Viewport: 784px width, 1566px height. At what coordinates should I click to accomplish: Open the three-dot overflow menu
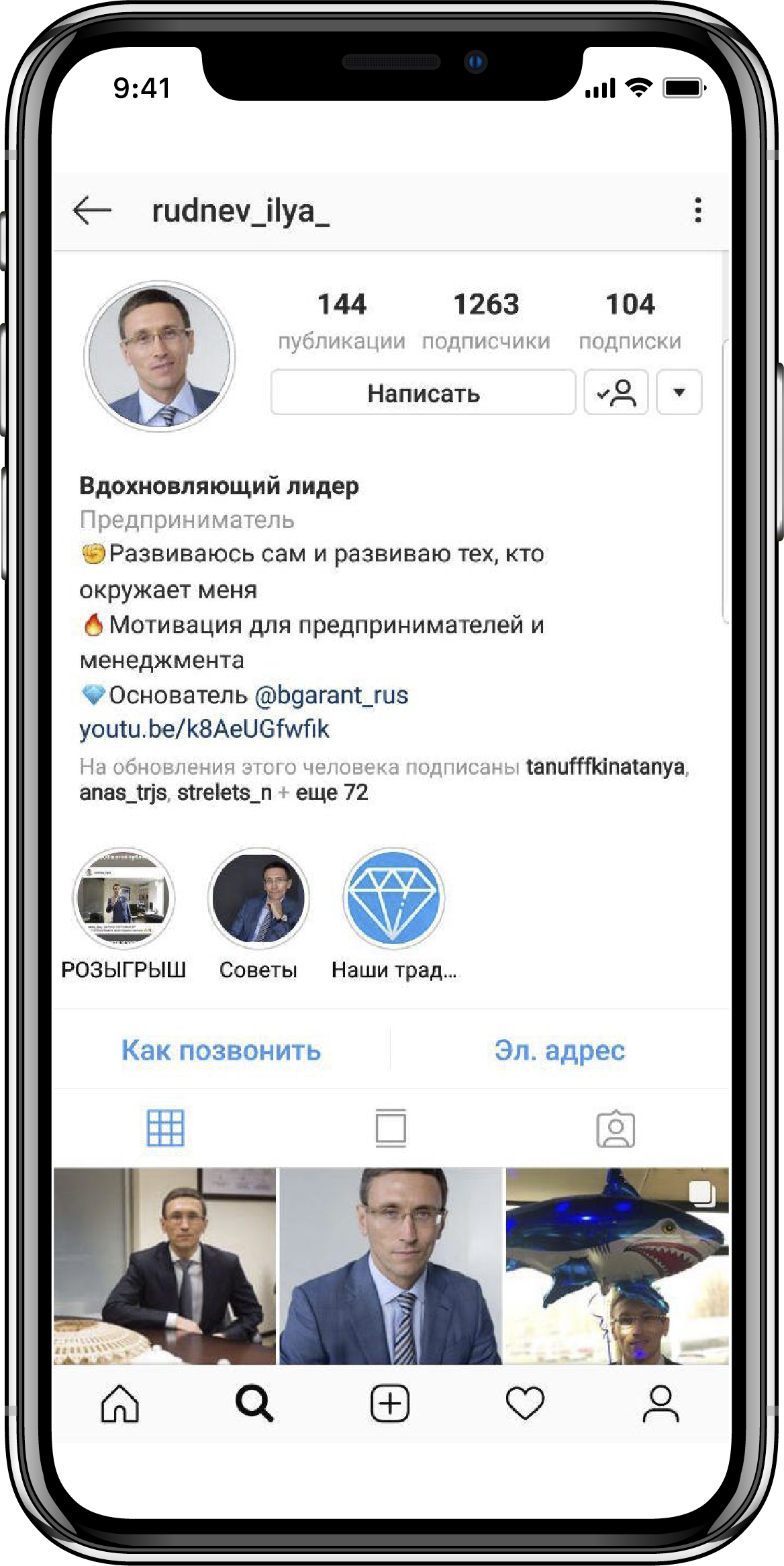pos(698,210)
